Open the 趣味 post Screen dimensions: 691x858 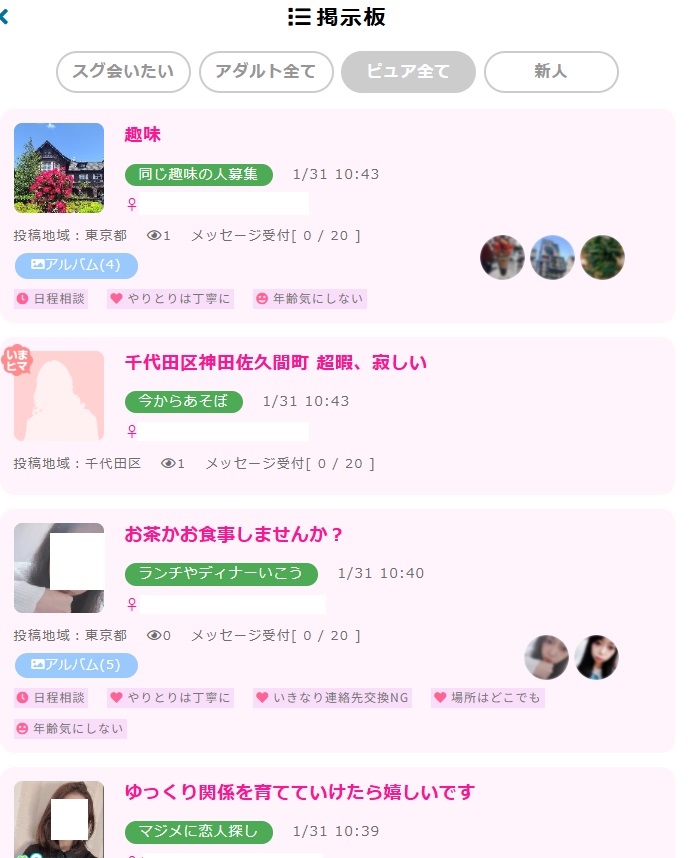(x=143, y=135)
